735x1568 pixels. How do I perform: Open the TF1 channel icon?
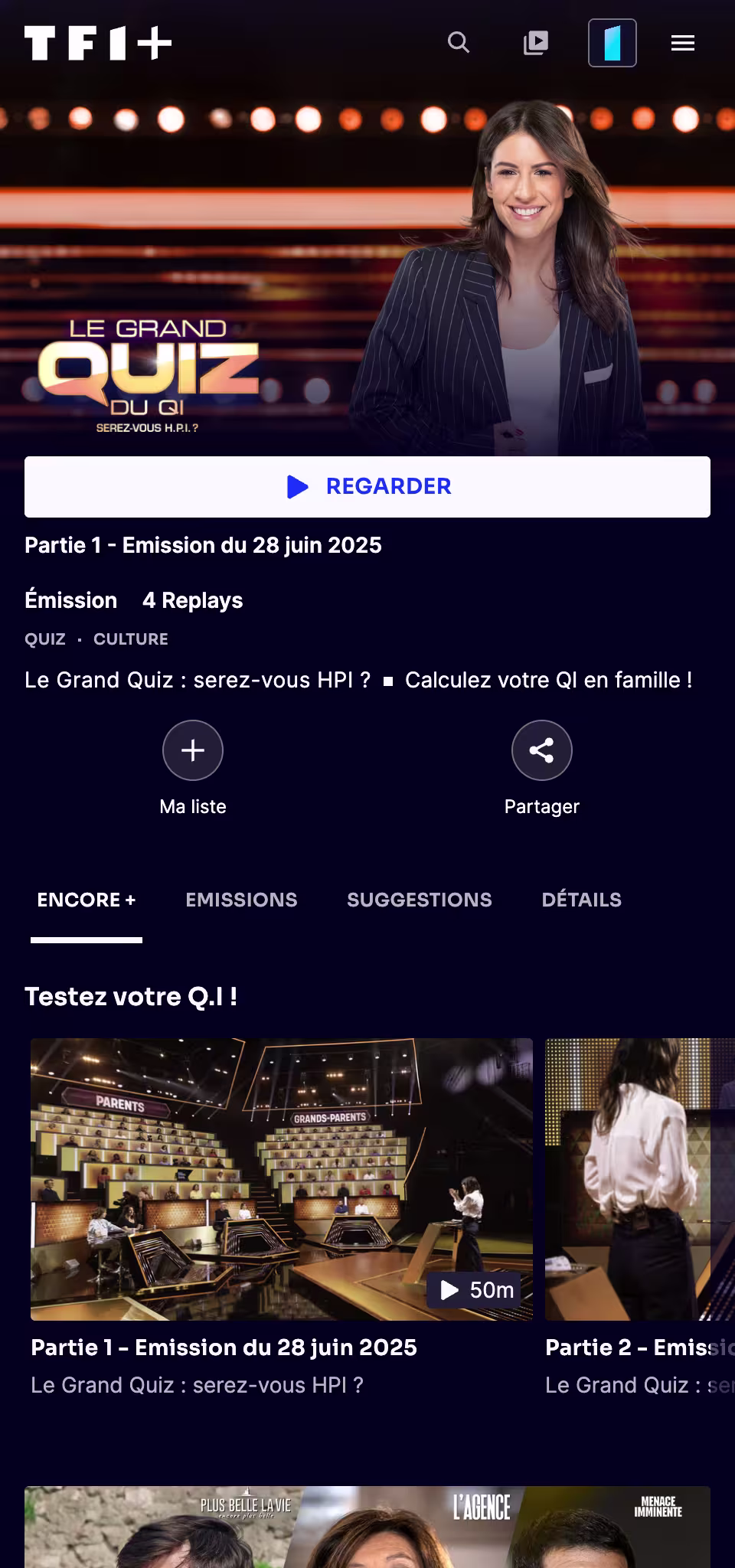612,44
